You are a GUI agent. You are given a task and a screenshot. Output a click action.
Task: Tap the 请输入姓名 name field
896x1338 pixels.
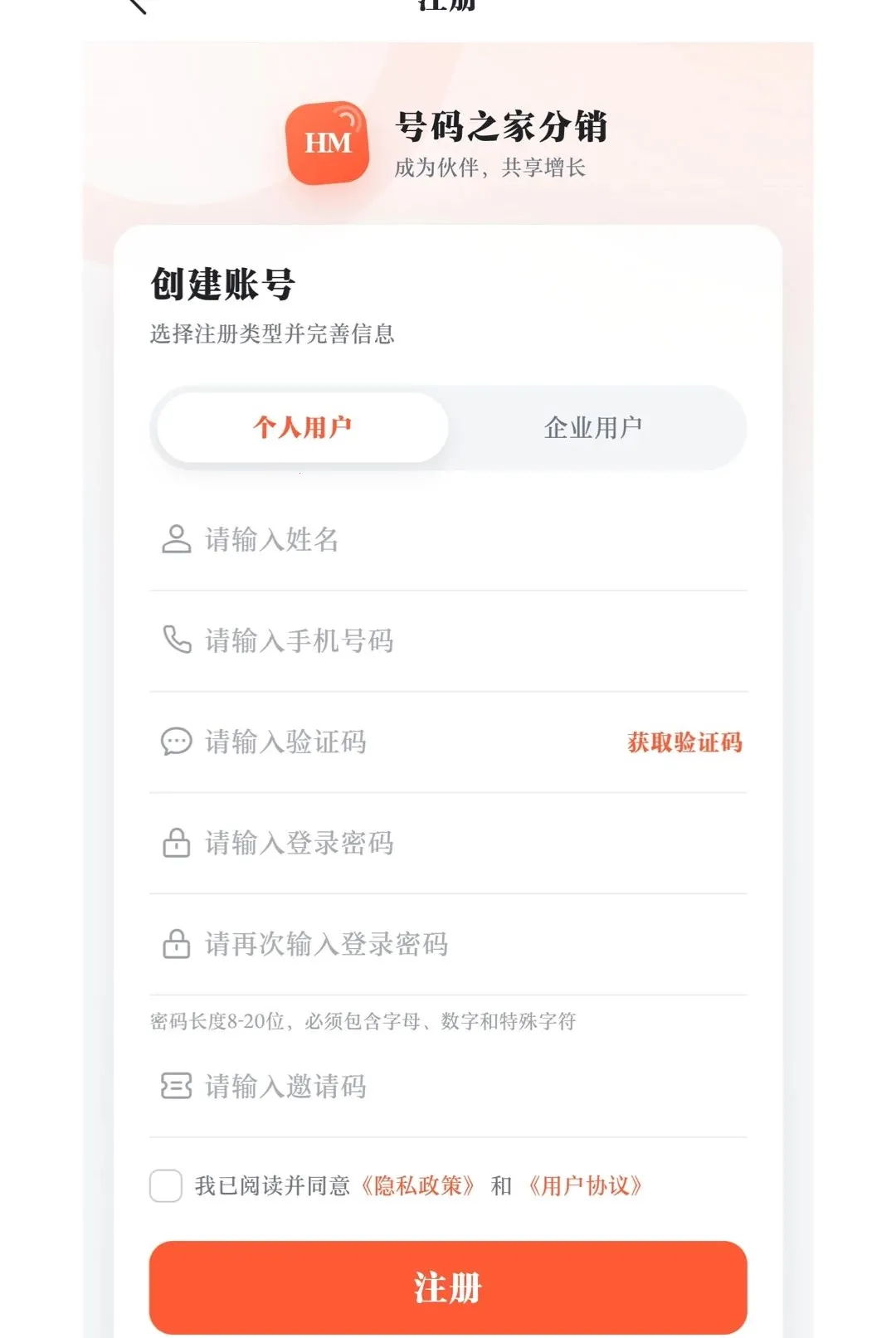(x=448, y=540)
